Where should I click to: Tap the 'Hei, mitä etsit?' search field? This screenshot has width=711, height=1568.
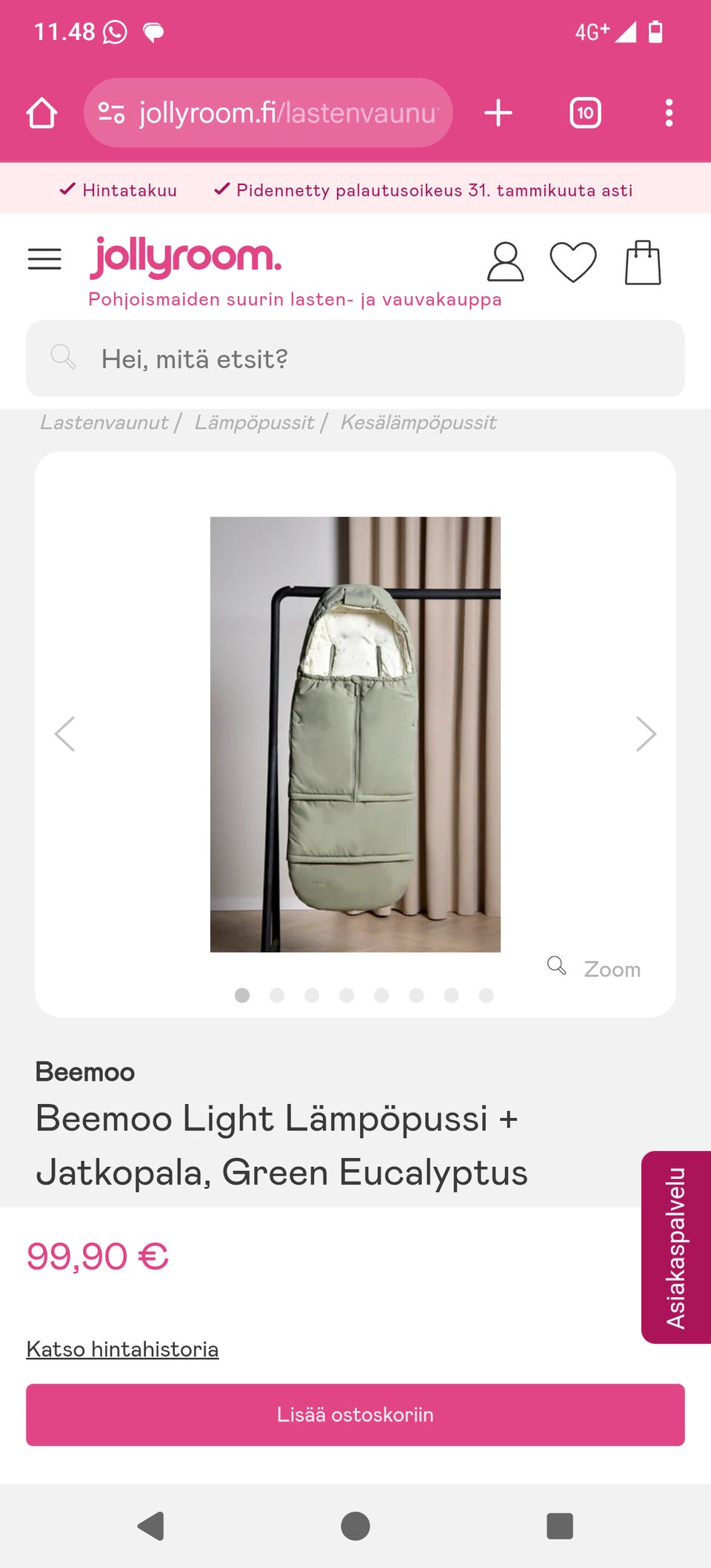[355, 359]
